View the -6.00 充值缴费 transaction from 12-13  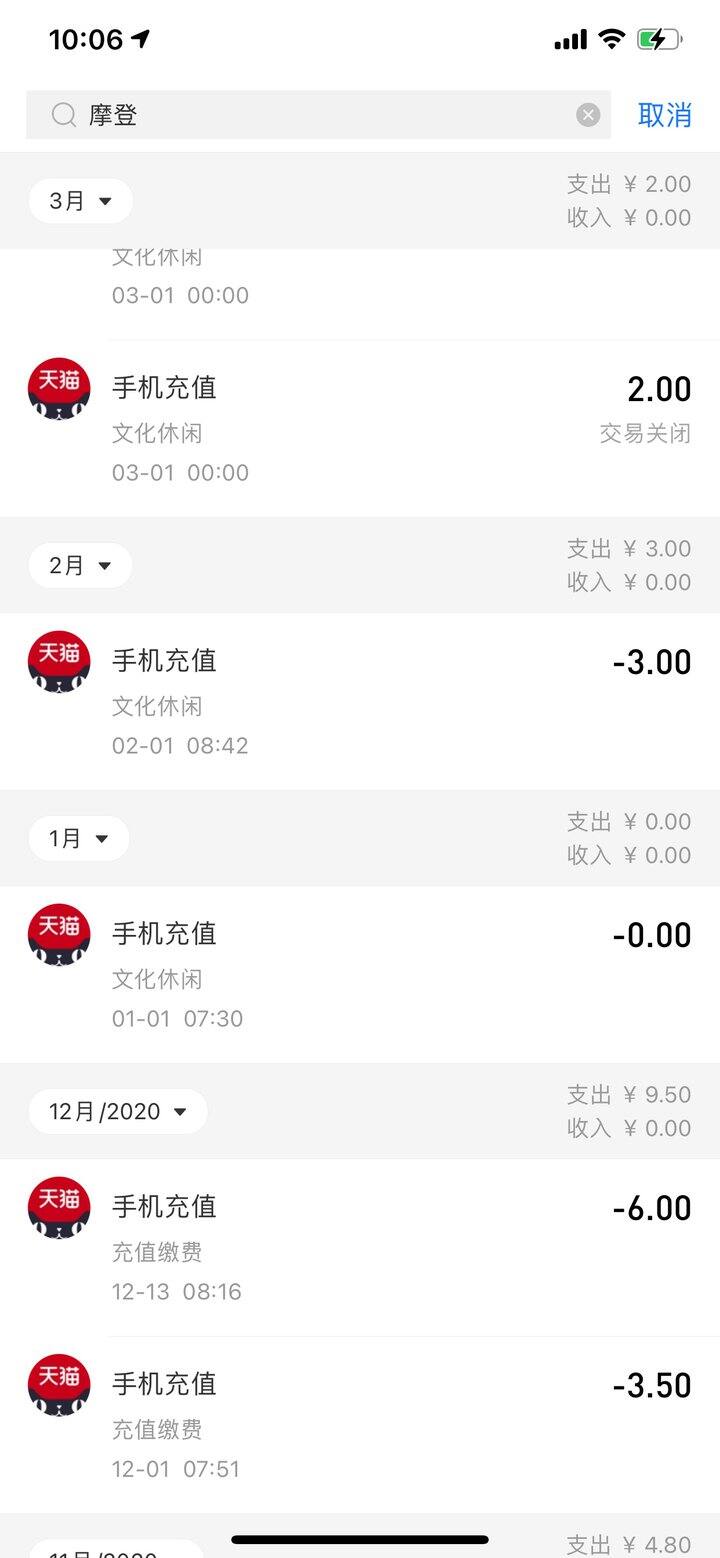pyautogui.click(x=360, y=1248)
